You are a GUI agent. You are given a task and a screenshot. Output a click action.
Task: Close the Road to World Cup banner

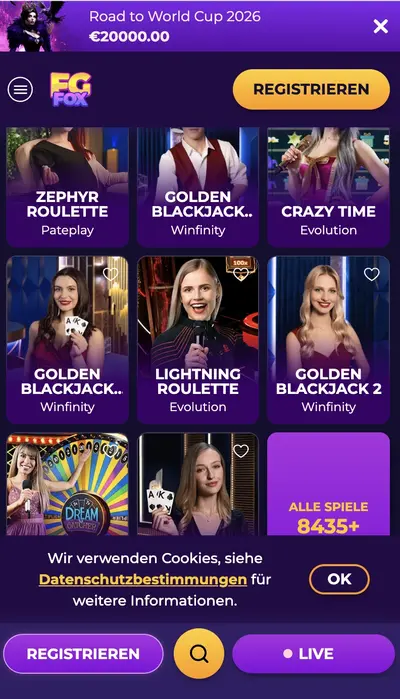click(x=380, y=26)
